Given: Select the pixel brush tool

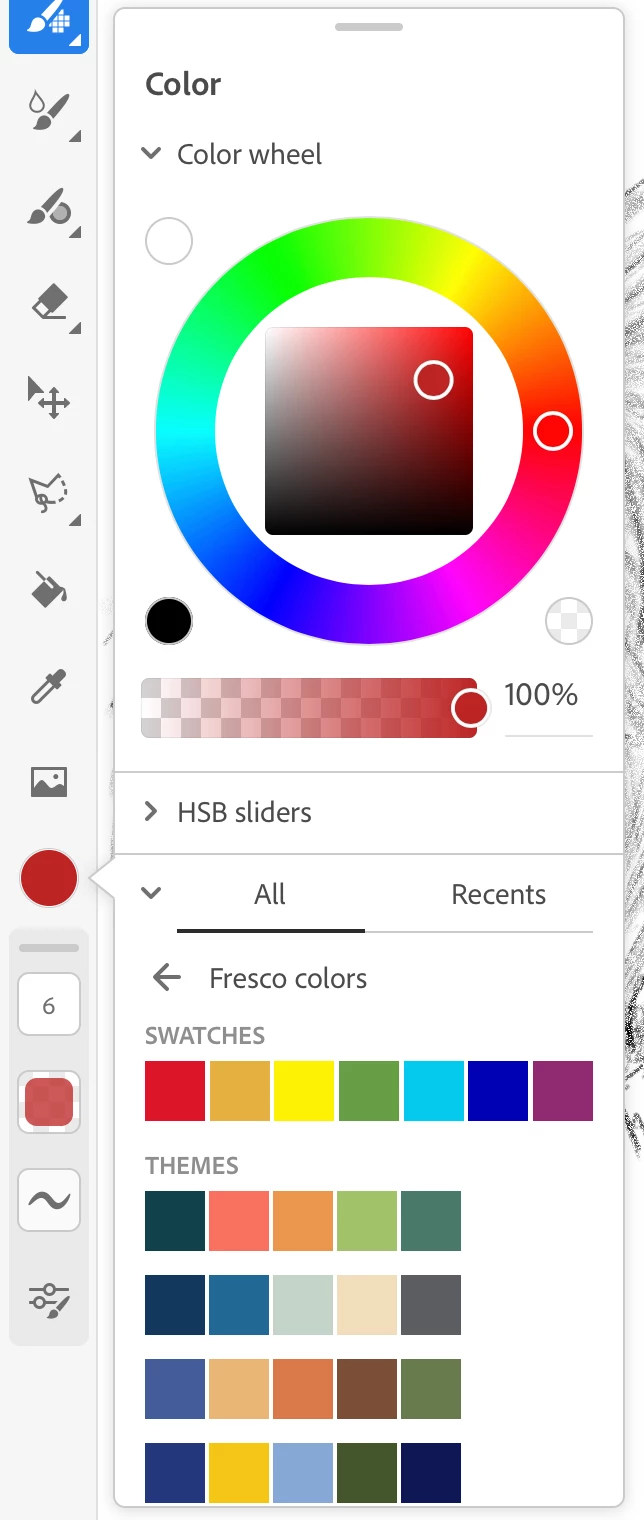Looking at the screenshot, I should coord(48,24).
